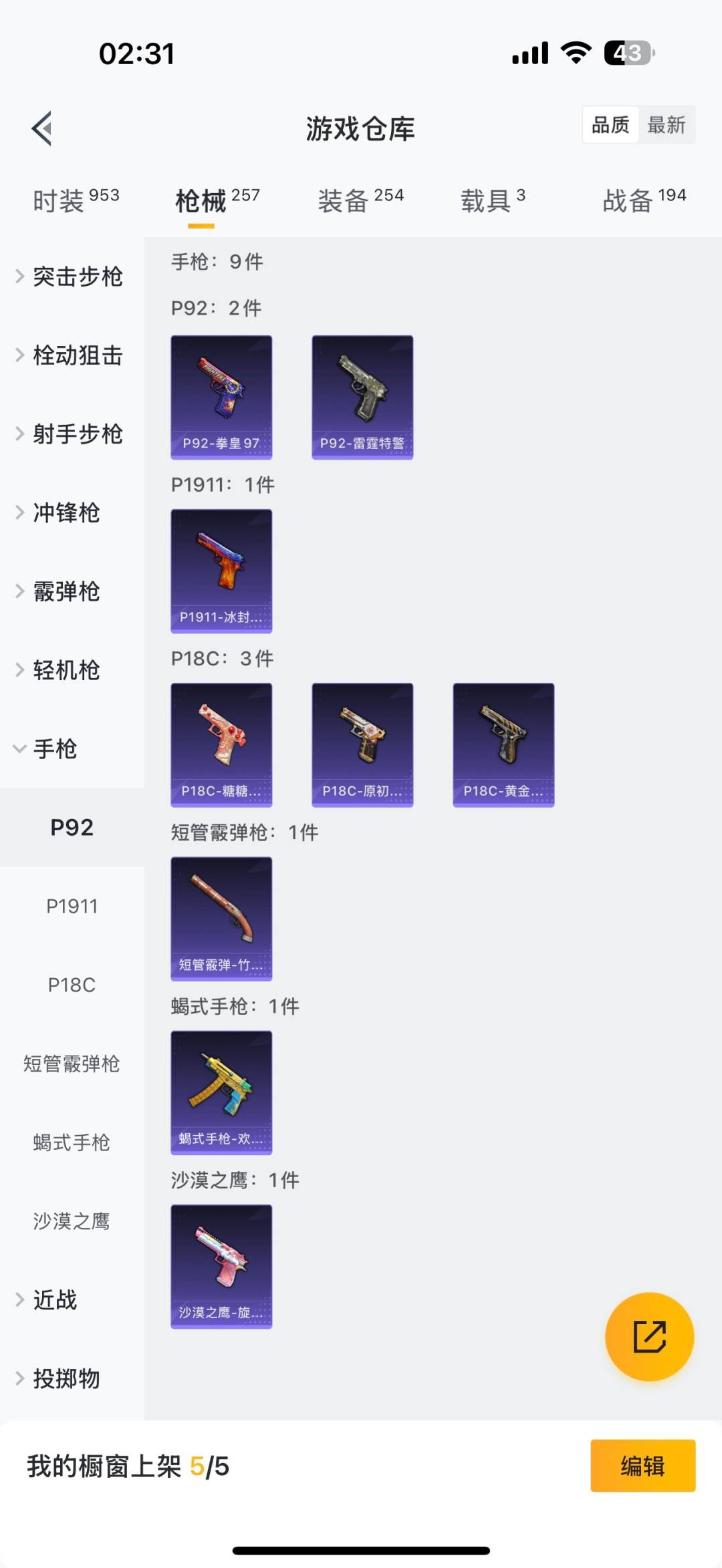Switch to the 时装 tab

pos(76,200)
